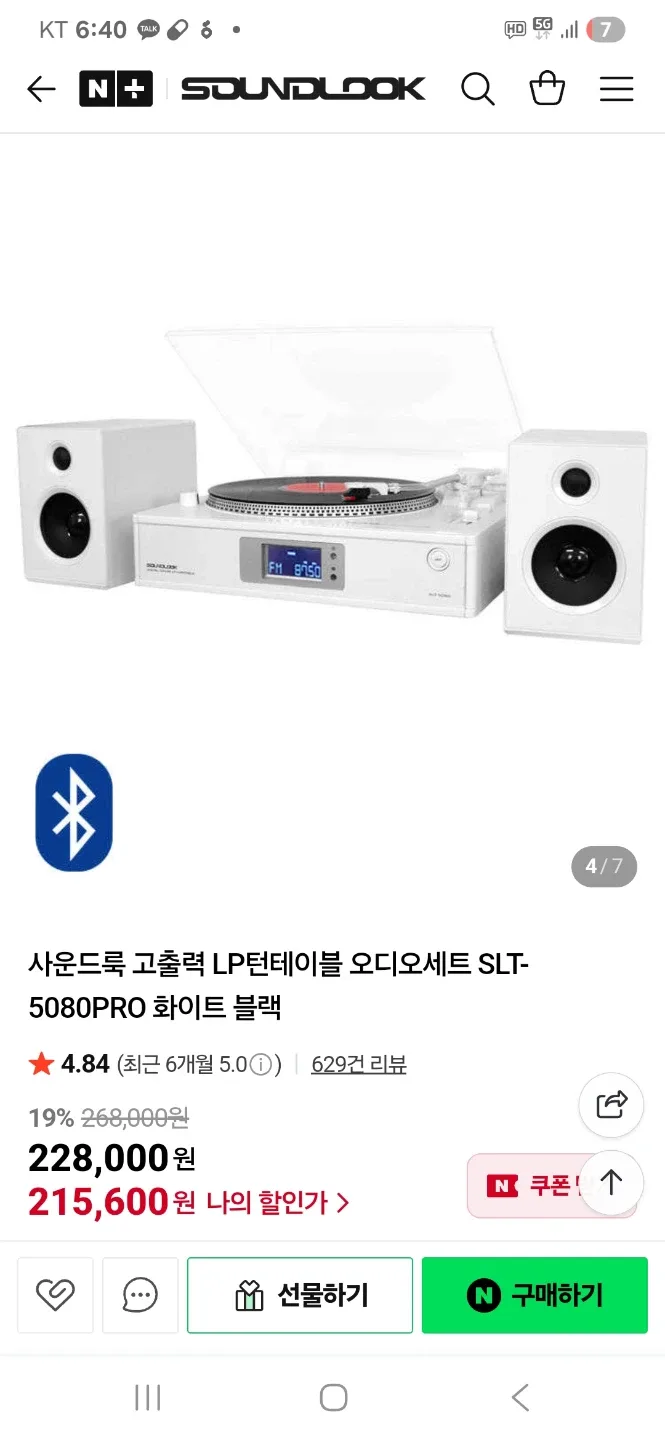665x1440 pixels.
Task: Share this product
Action: [x=611, y=1104]
